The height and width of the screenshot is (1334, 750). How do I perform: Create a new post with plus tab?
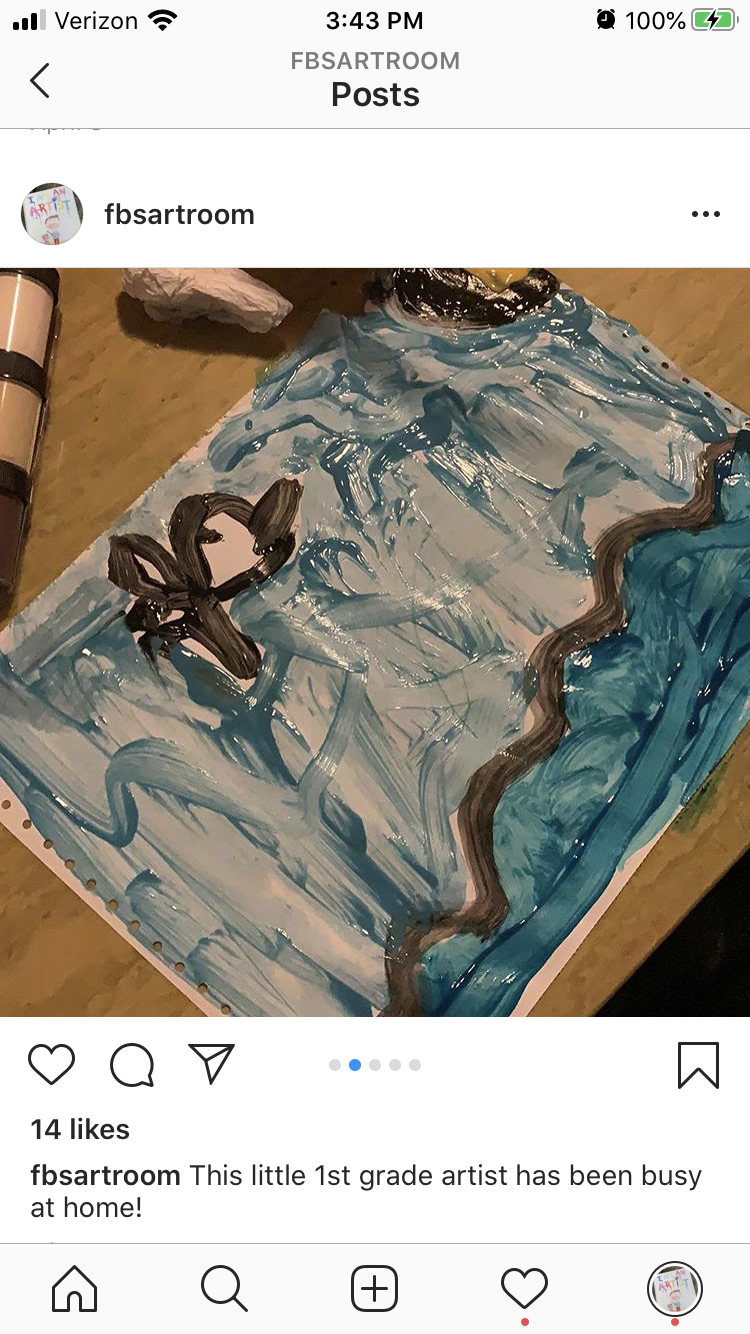click(x=375, y=1288)
